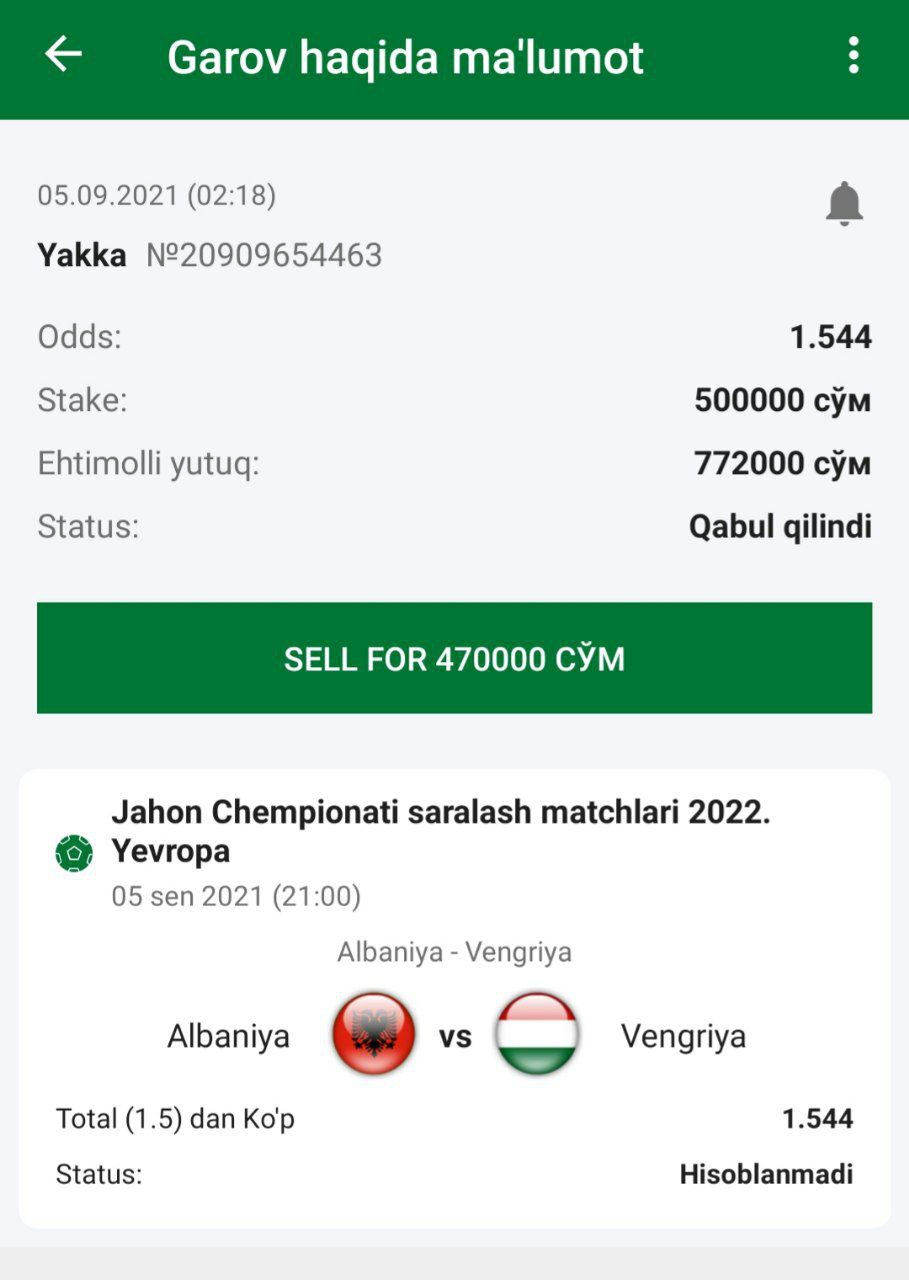Viewport: 909px width, 1280px height.
Task: Sell the bet for 470000 сўм
Action: coord(454,658)
